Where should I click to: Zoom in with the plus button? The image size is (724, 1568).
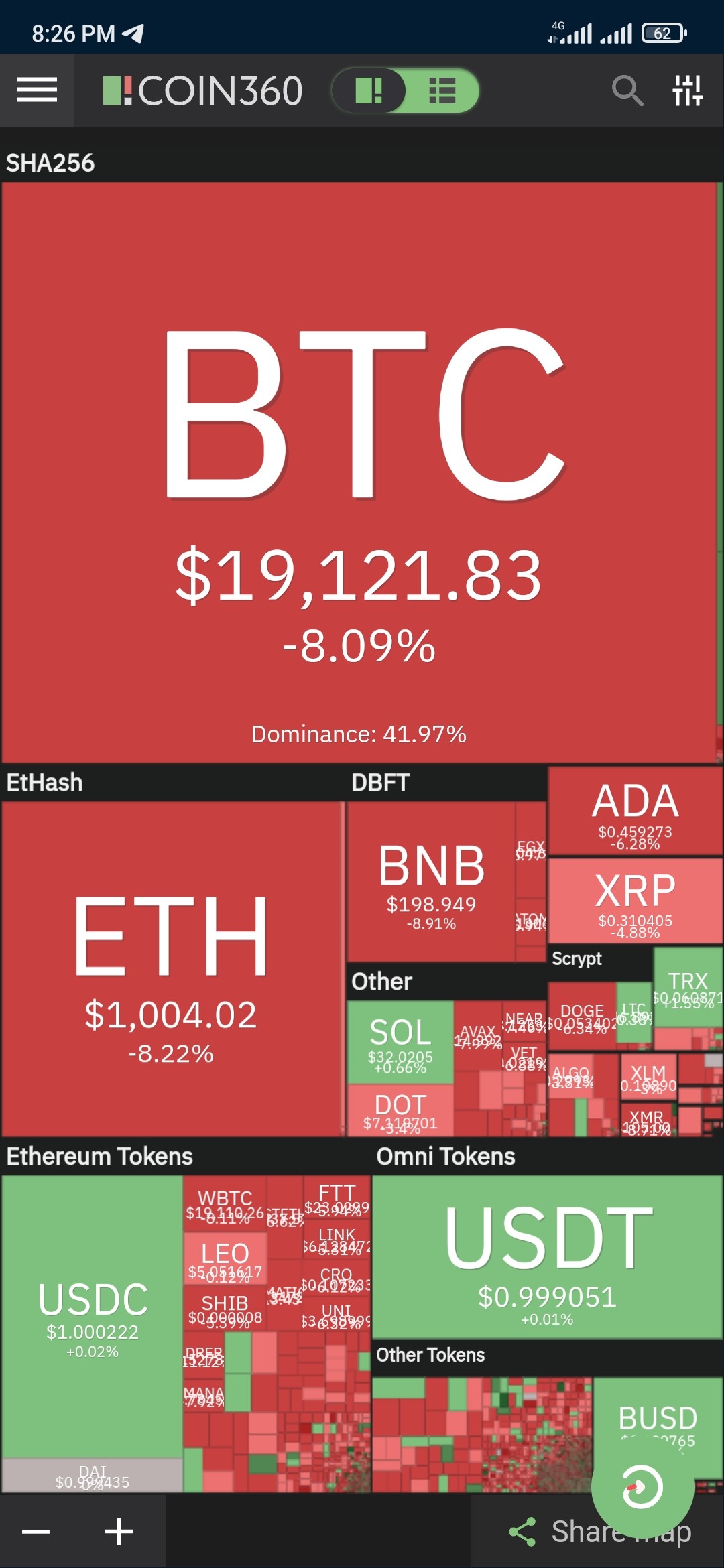point(119,1532)
